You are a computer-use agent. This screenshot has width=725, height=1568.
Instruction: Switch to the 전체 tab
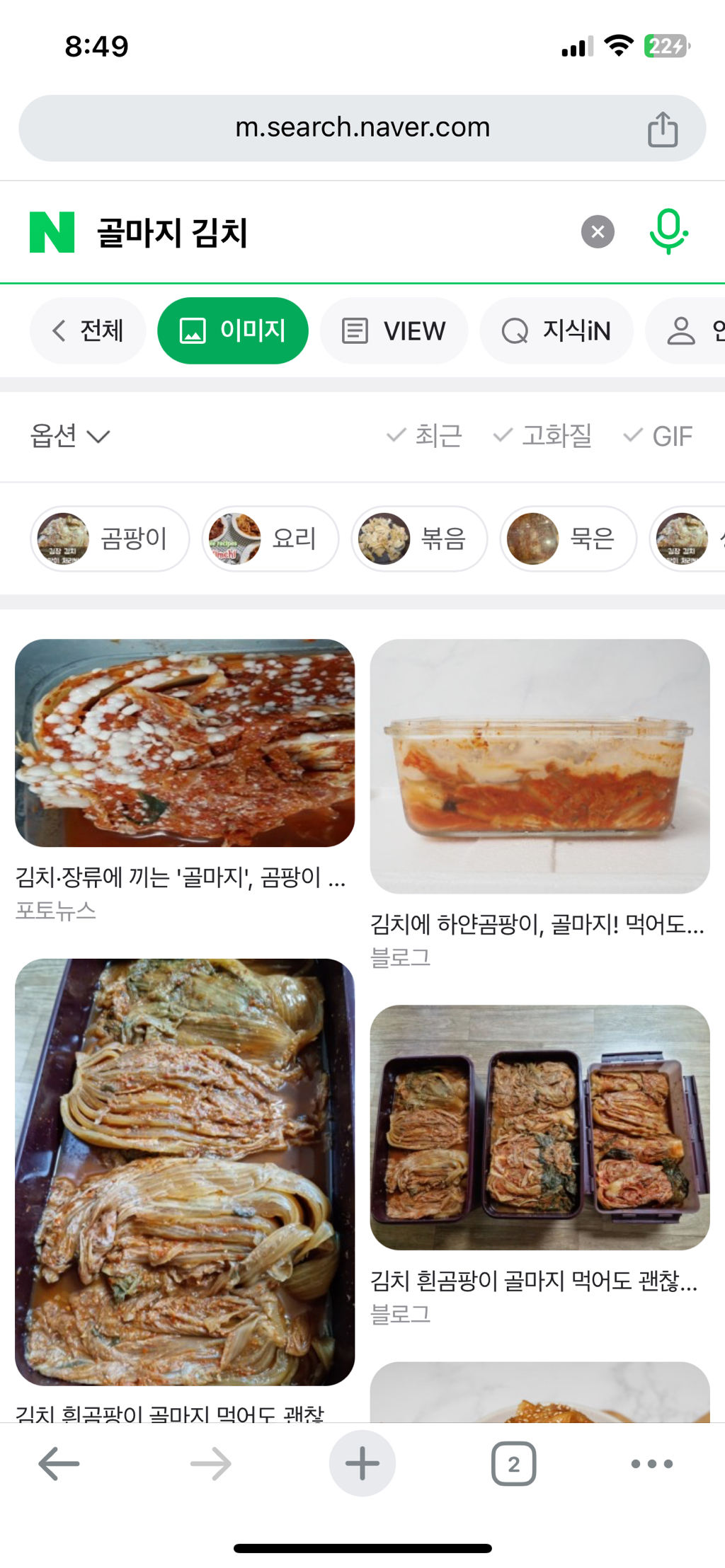pyautogui.click(x=88, y=330)
